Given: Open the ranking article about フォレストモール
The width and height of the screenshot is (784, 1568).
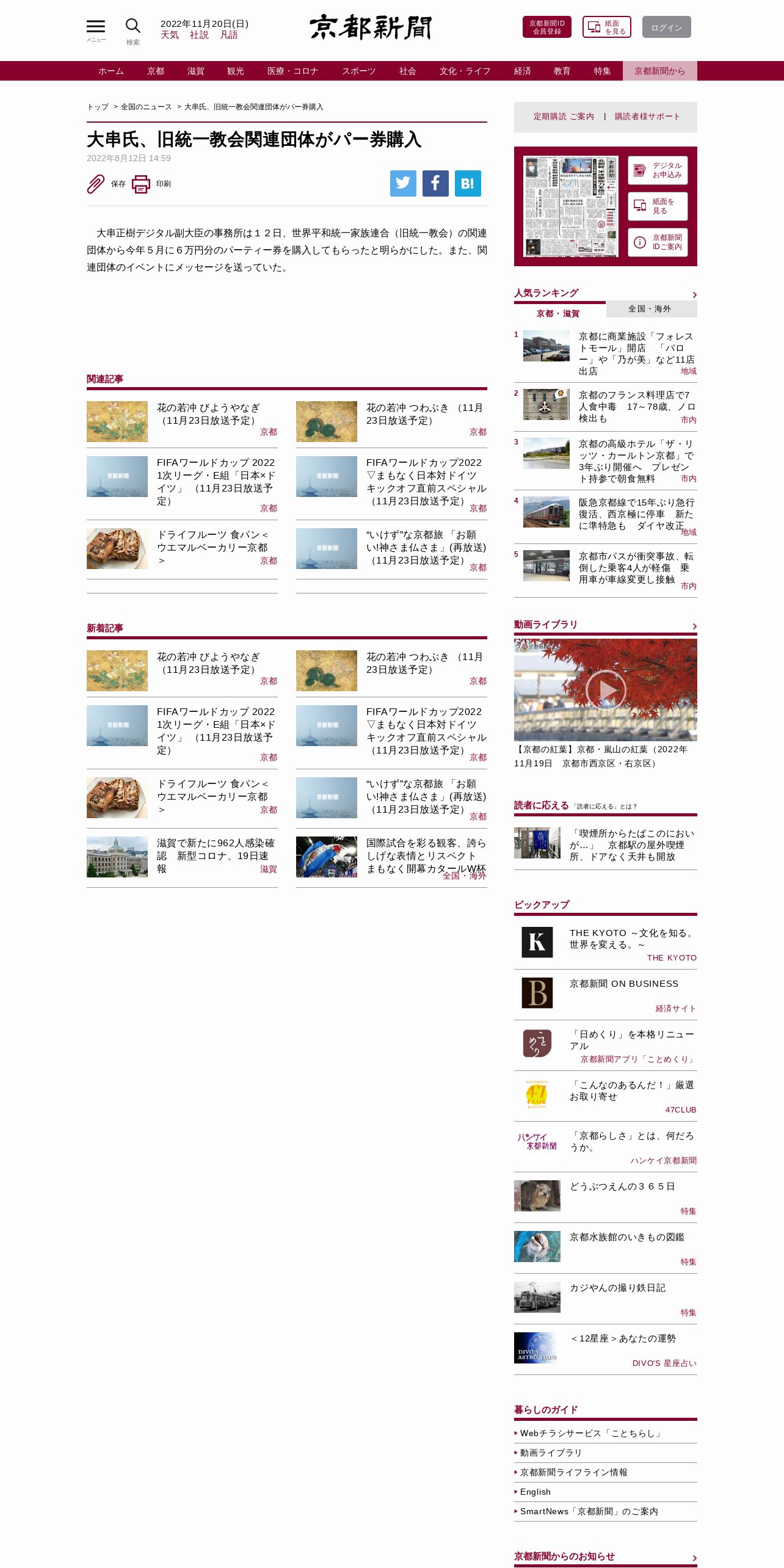Looking at the screenshot, I should point(610,354).
